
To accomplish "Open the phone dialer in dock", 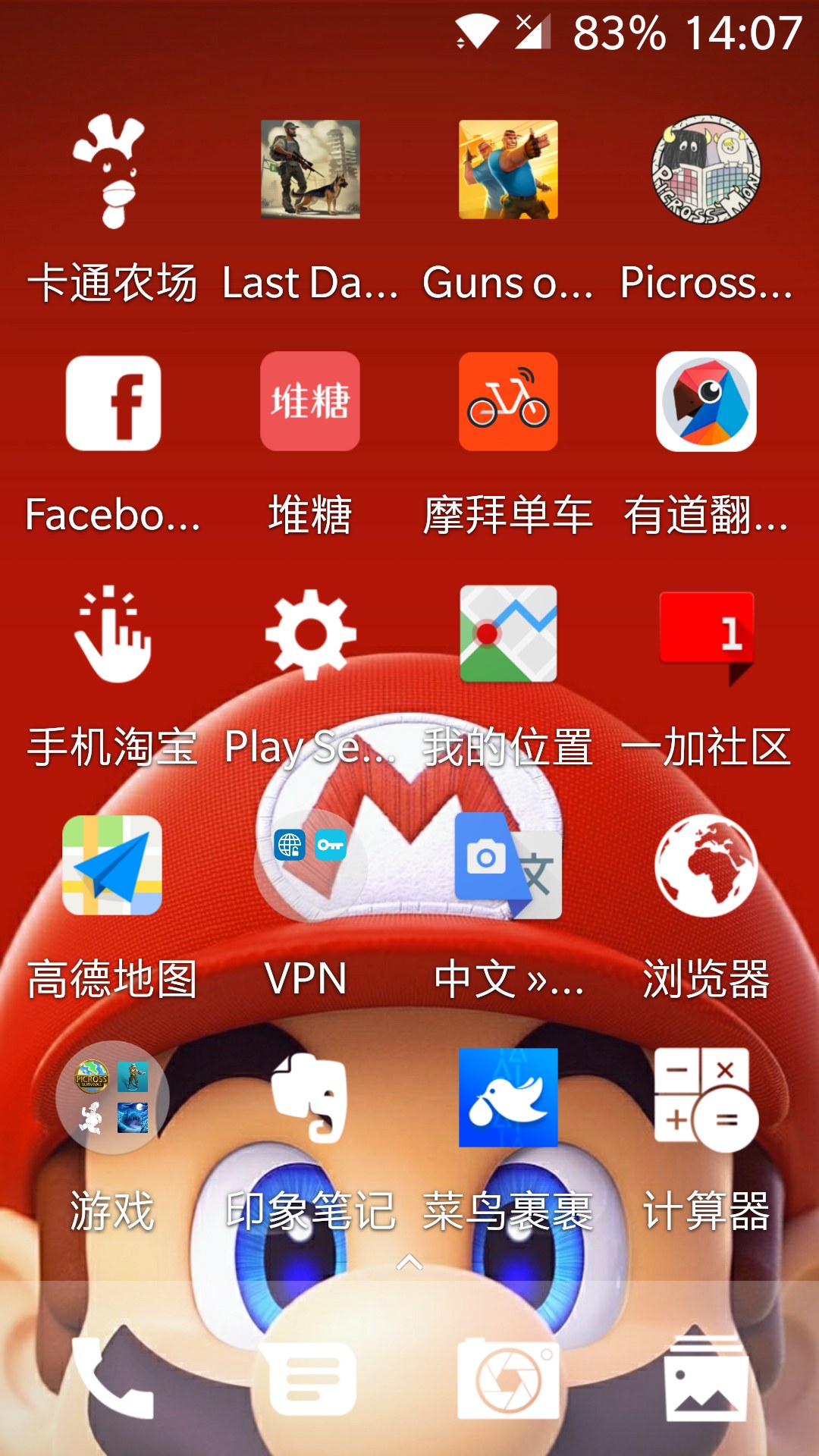I will click(112, 1378).
